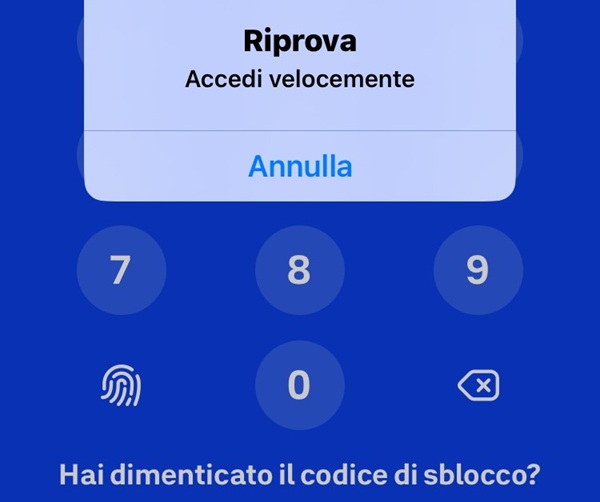Image resolution: width=600 pixels, height=502 pixels.
Task: Tap Annulla to cancel the dialog
Action: click(300, 166)
